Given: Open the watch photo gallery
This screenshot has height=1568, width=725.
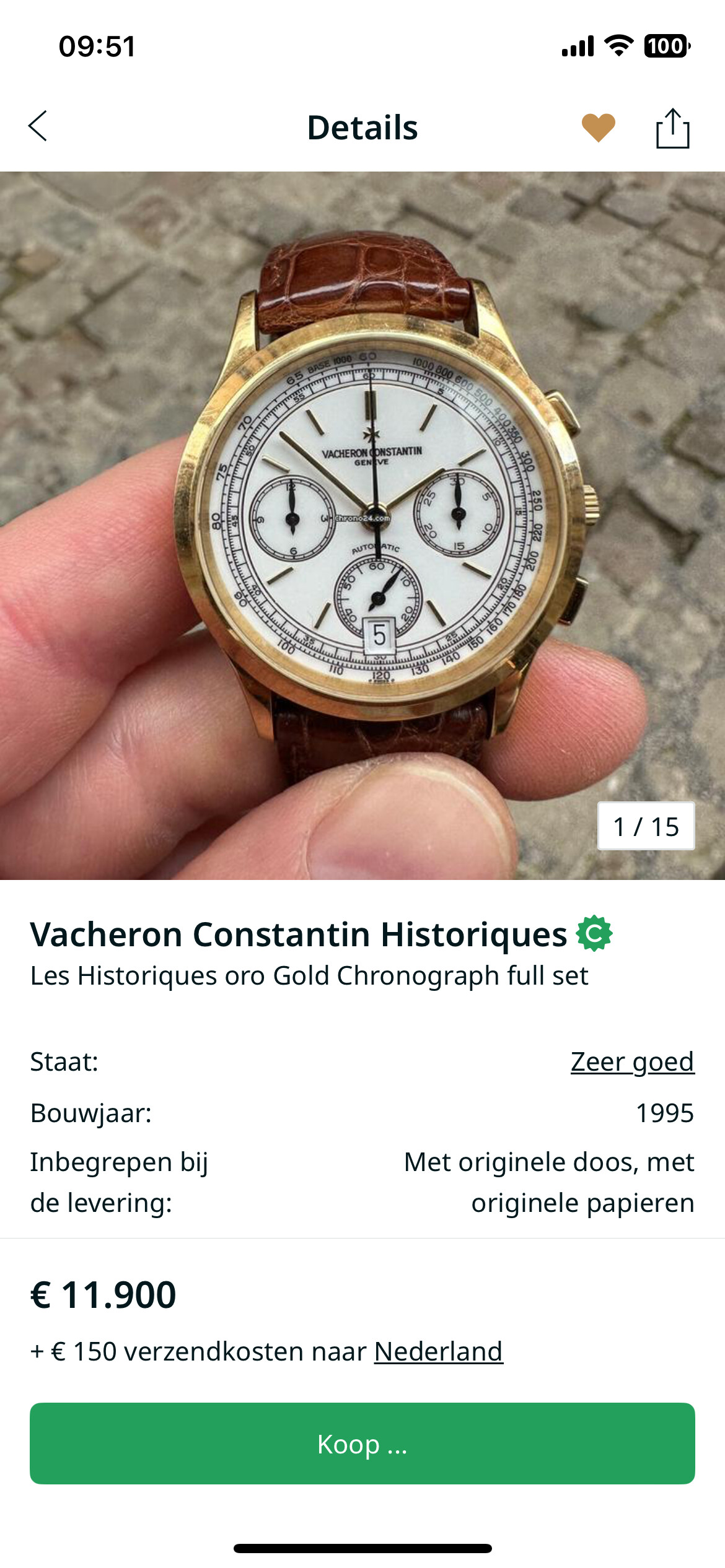Looking at the screenshot, I should coord(362,525).
